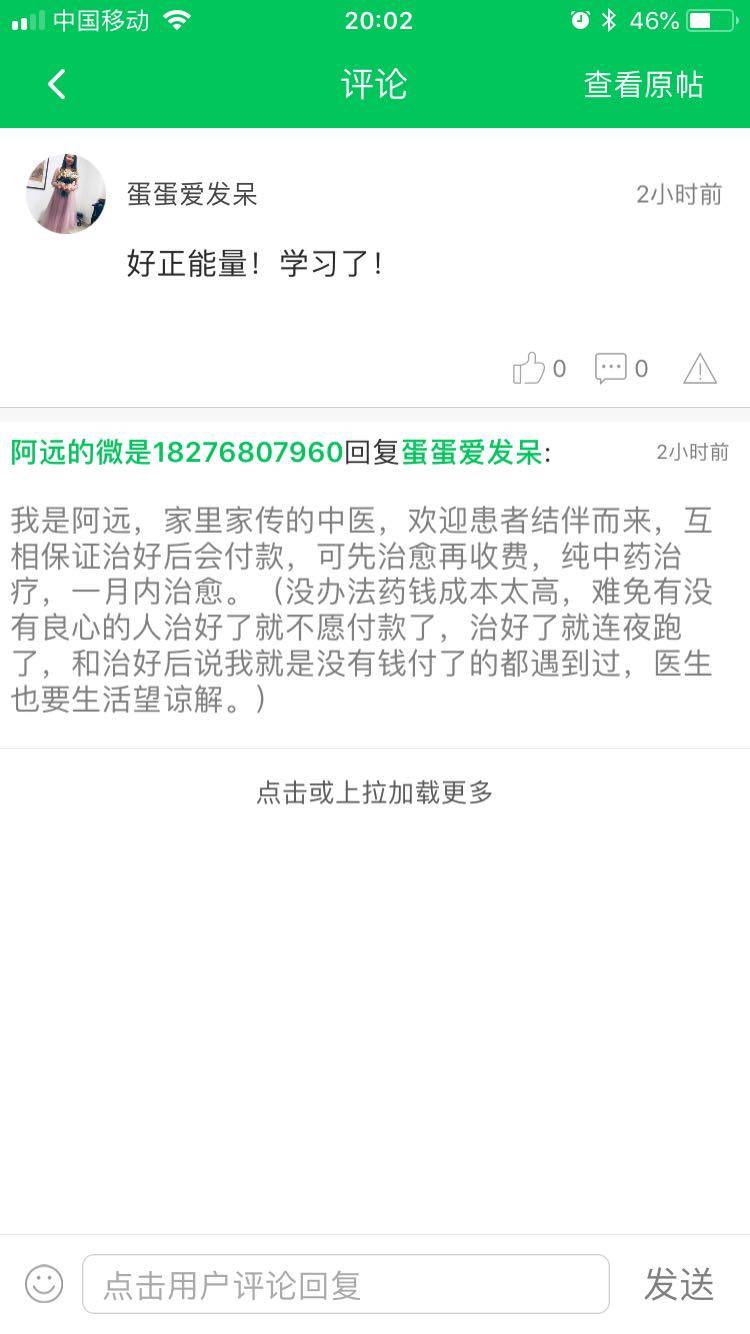This screenshot has width=750, height=1334.
Task: Open the original post via 查看原帖
Action: (643, 85)
